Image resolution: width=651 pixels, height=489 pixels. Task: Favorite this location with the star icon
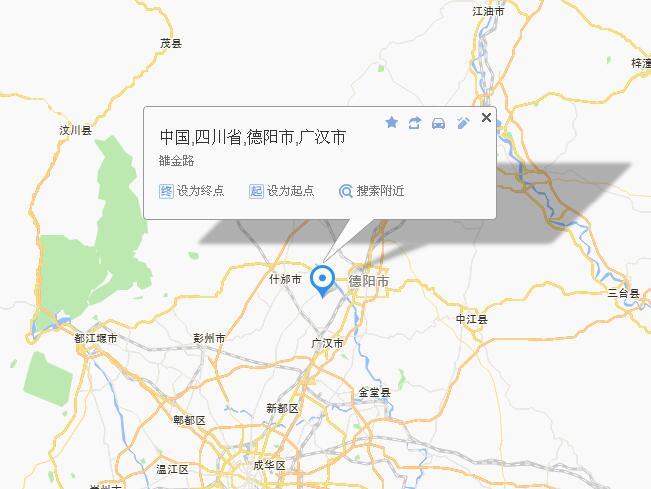pyautogui.click(x=391, y=123)
